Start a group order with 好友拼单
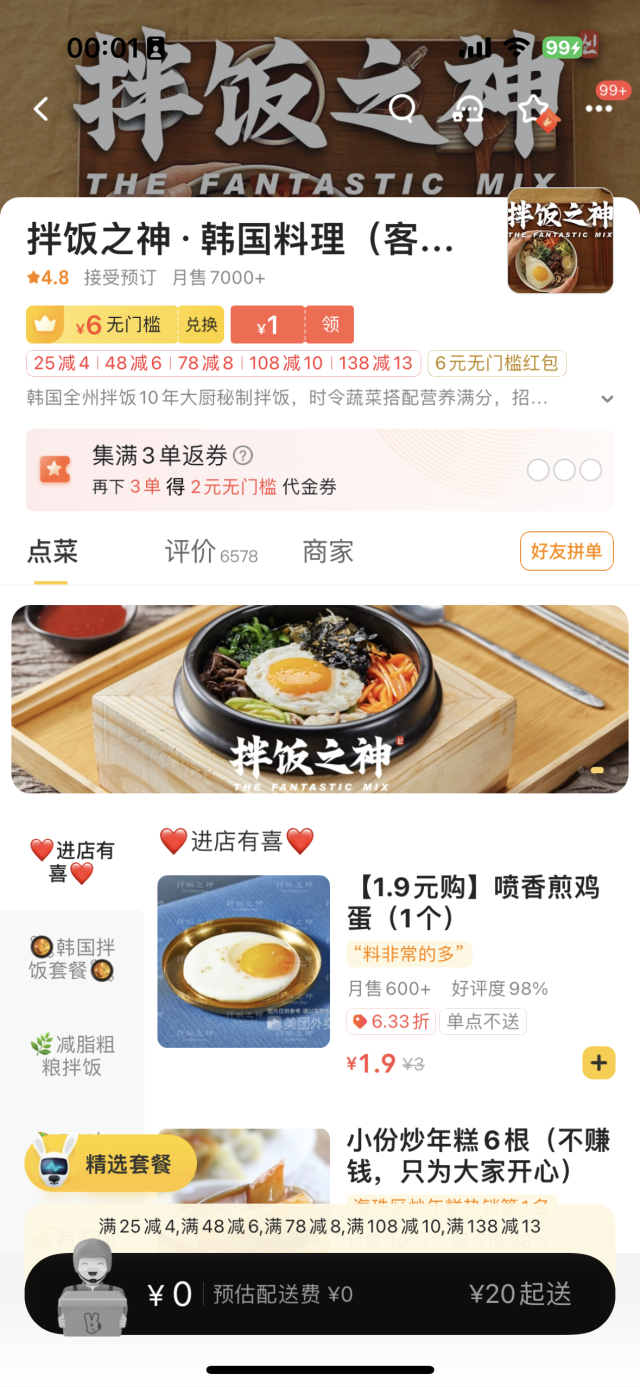 coord(566,551)
